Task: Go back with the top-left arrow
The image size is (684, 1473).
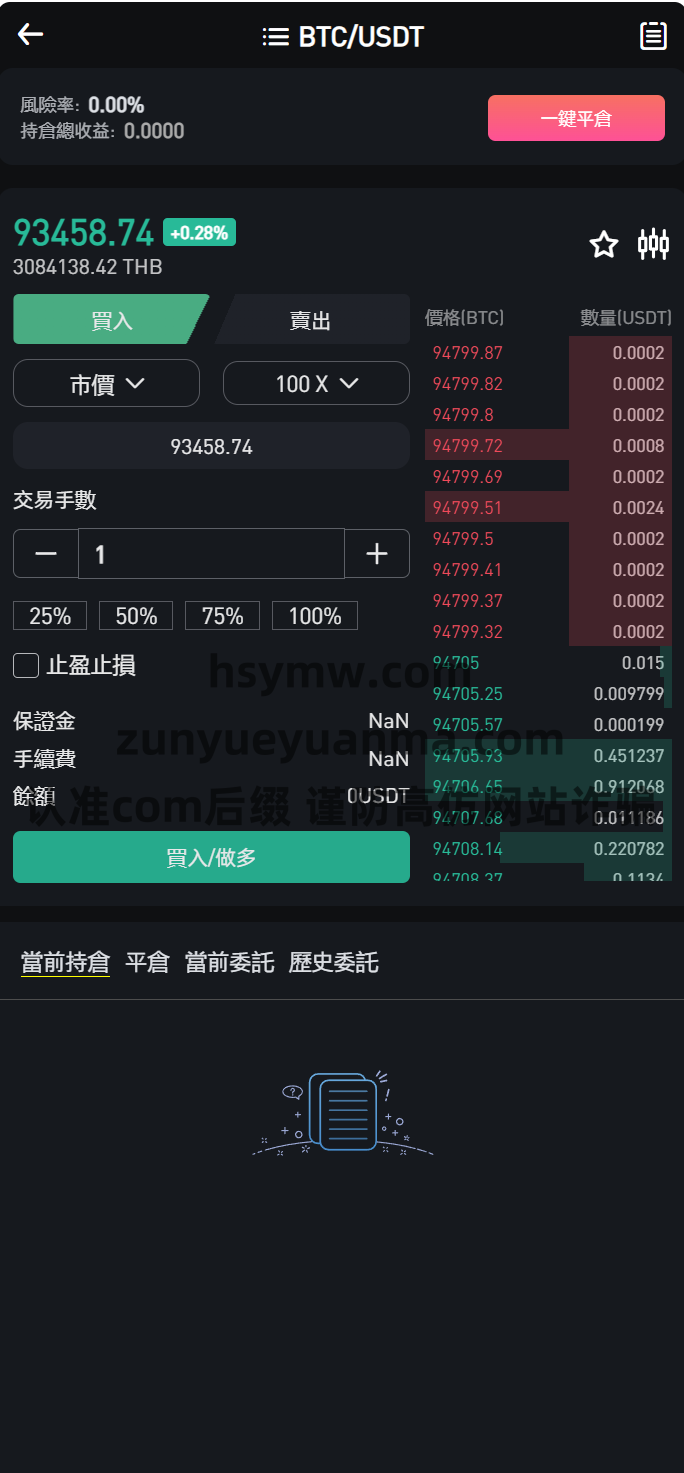Action: click(30, 34)
